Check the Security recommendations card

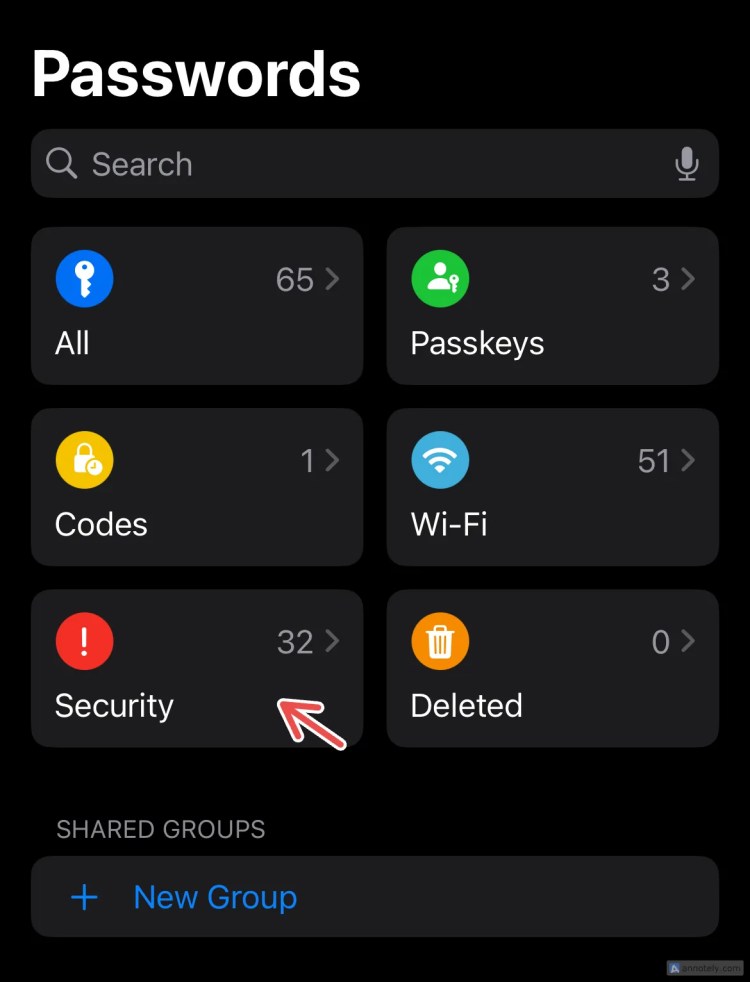point(197,668)
